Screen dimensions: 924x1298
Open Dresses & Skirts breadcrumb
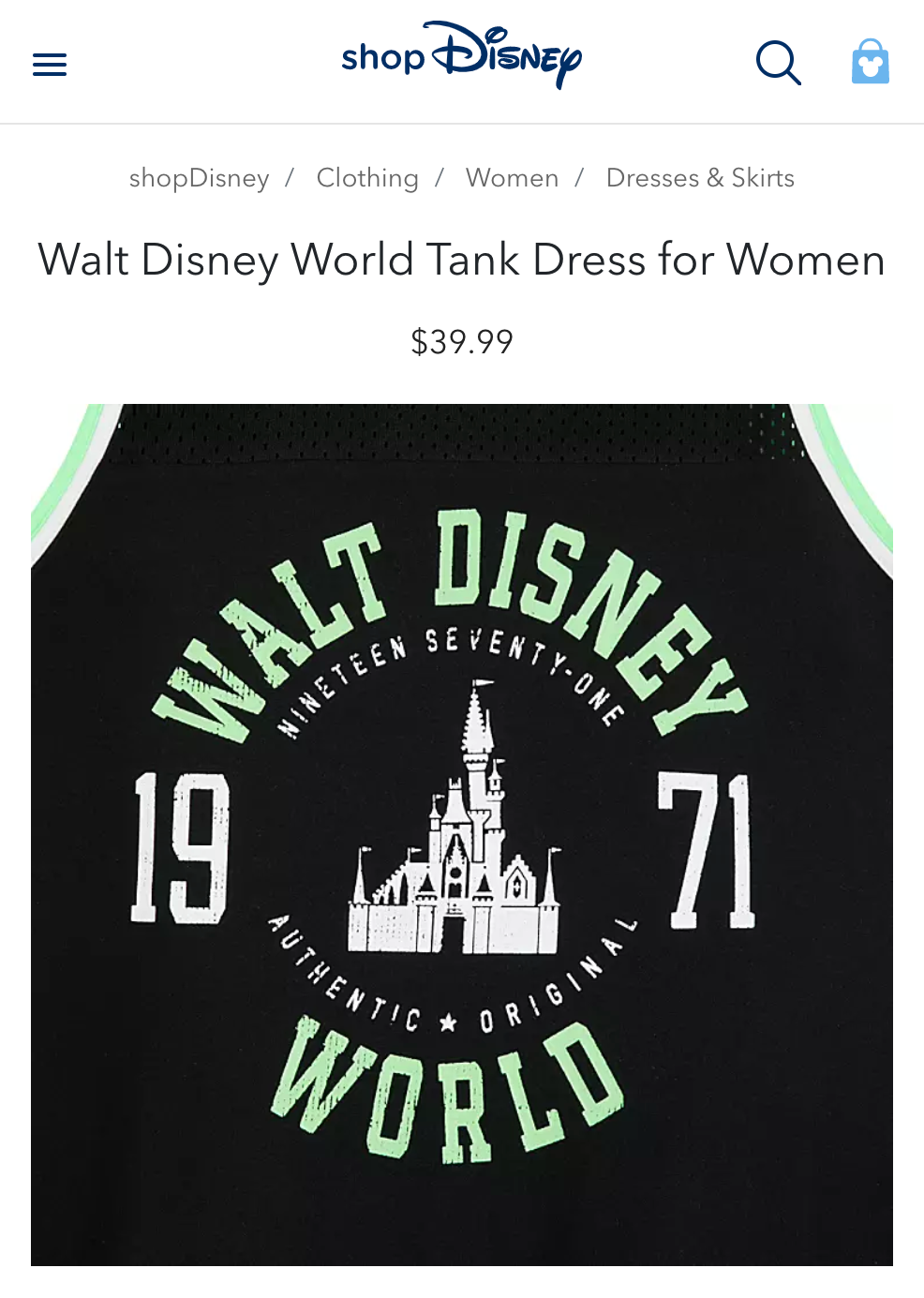click(700, 178)
